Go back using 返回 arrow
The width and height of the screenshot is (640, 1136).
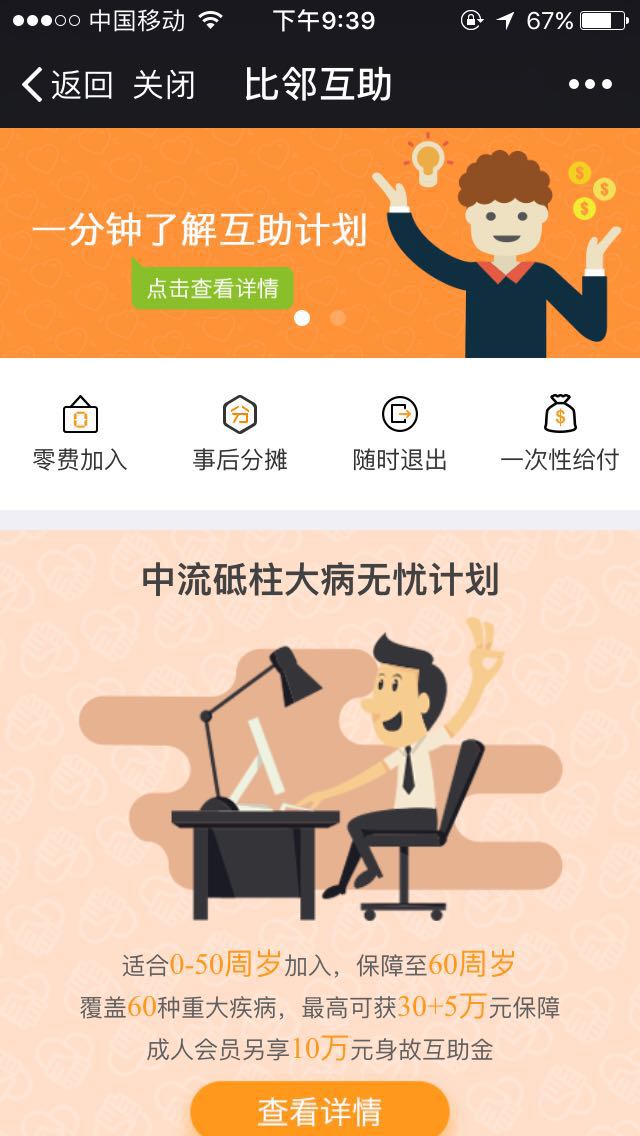pyautogui.click(x=66, y=85)
